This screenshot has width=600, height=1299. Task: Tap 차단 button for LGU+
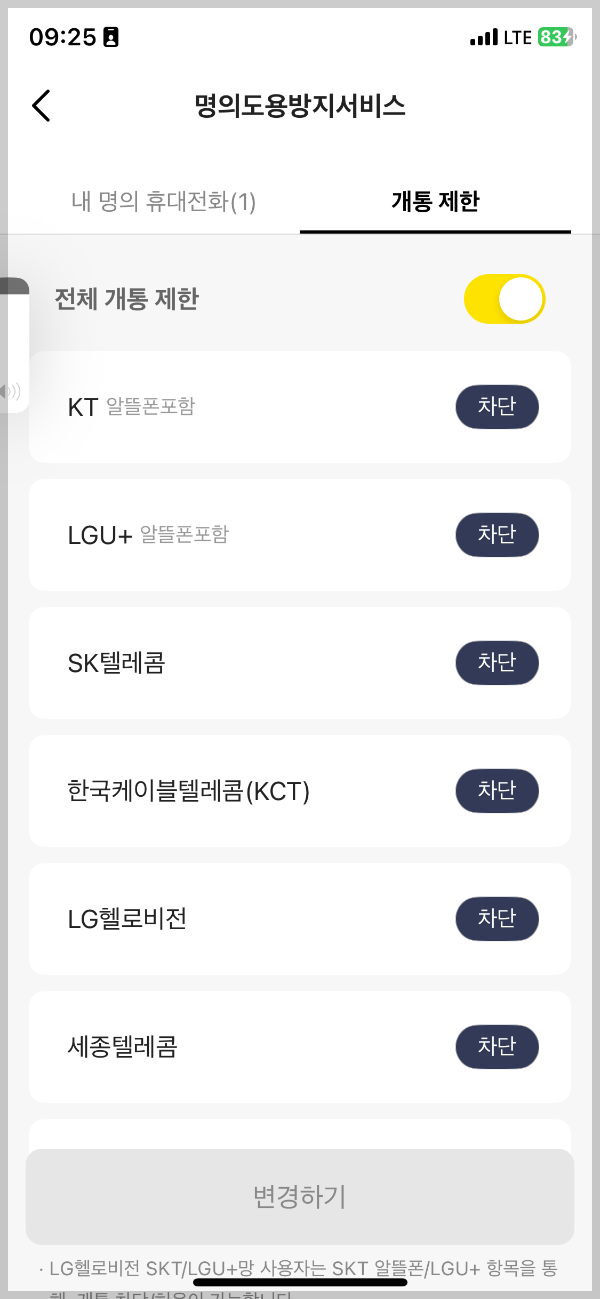coord(497,535)
